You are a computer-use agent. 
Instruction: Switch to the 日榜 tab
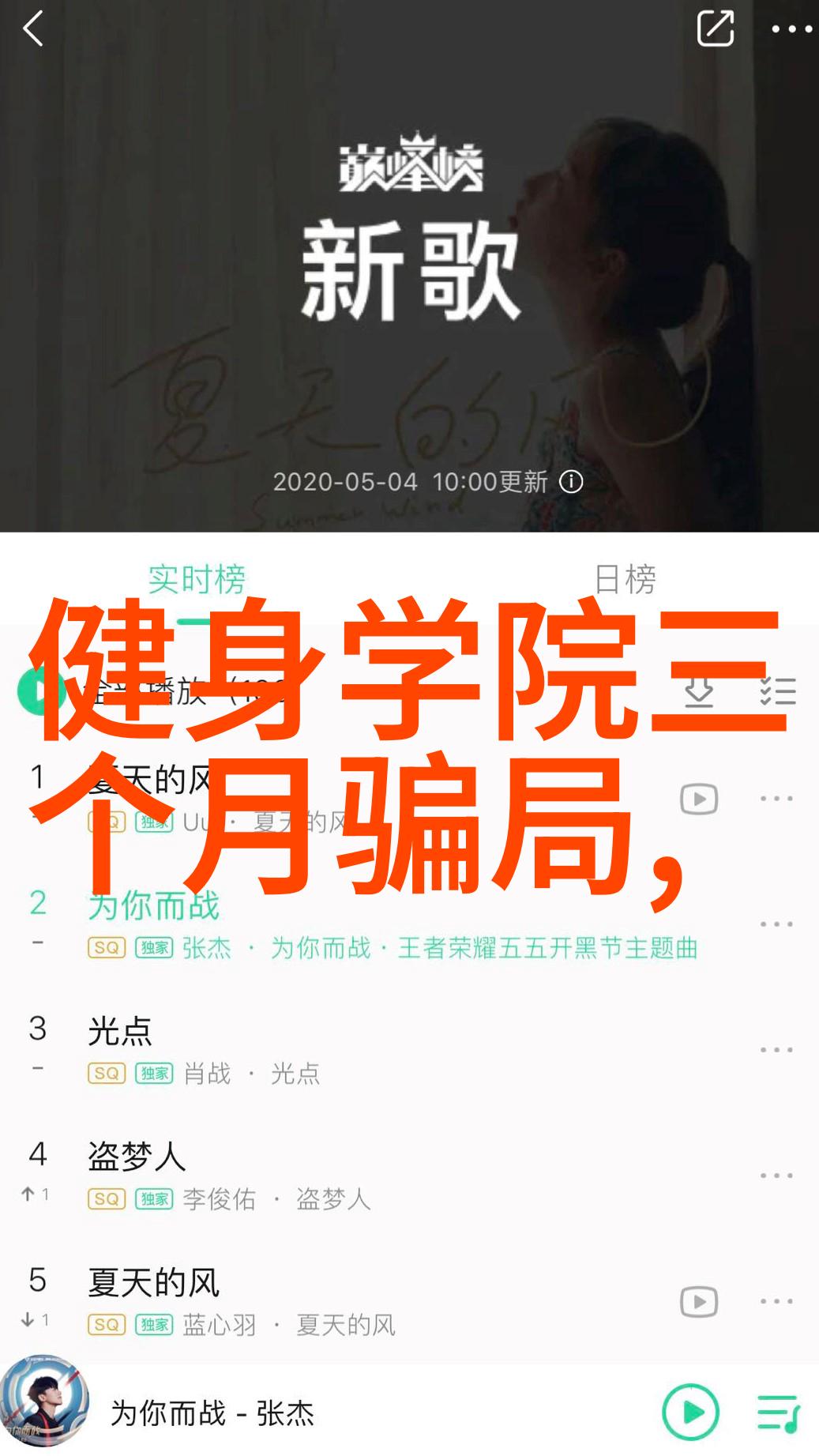click(x=625, y=580)
